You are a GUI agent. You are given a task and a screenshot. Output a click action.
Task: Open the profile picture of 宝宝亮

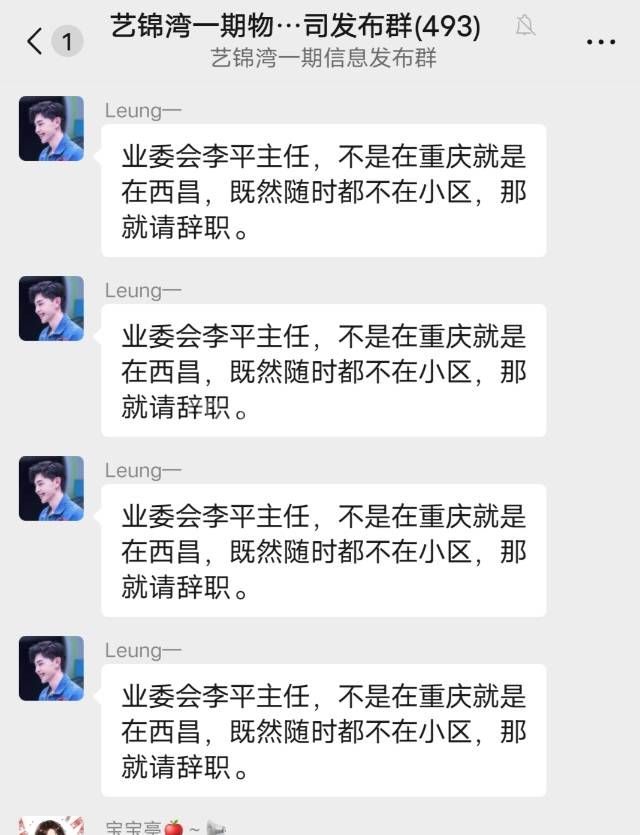click(x=50, y=827)
